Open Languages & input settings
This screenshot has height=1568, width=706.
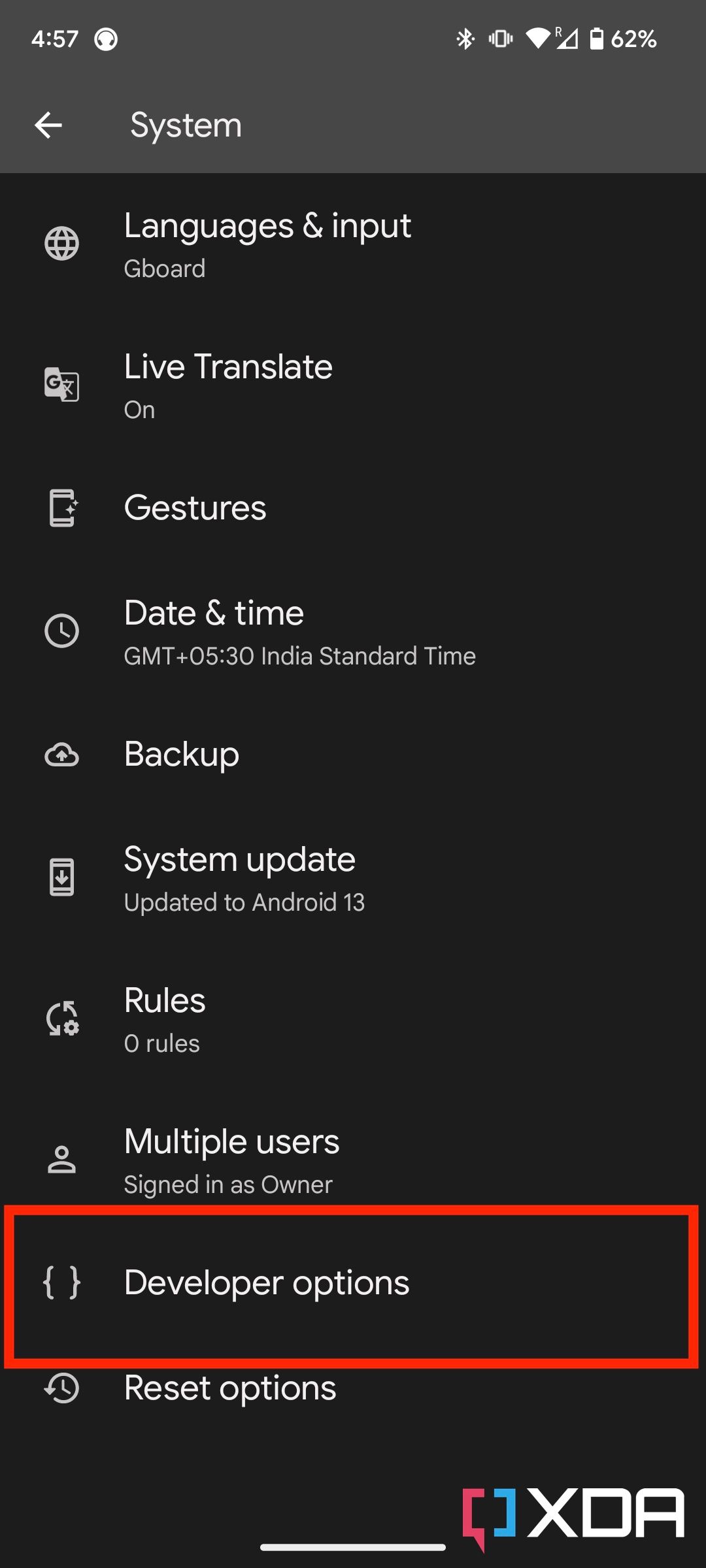(x=267, y=244)
